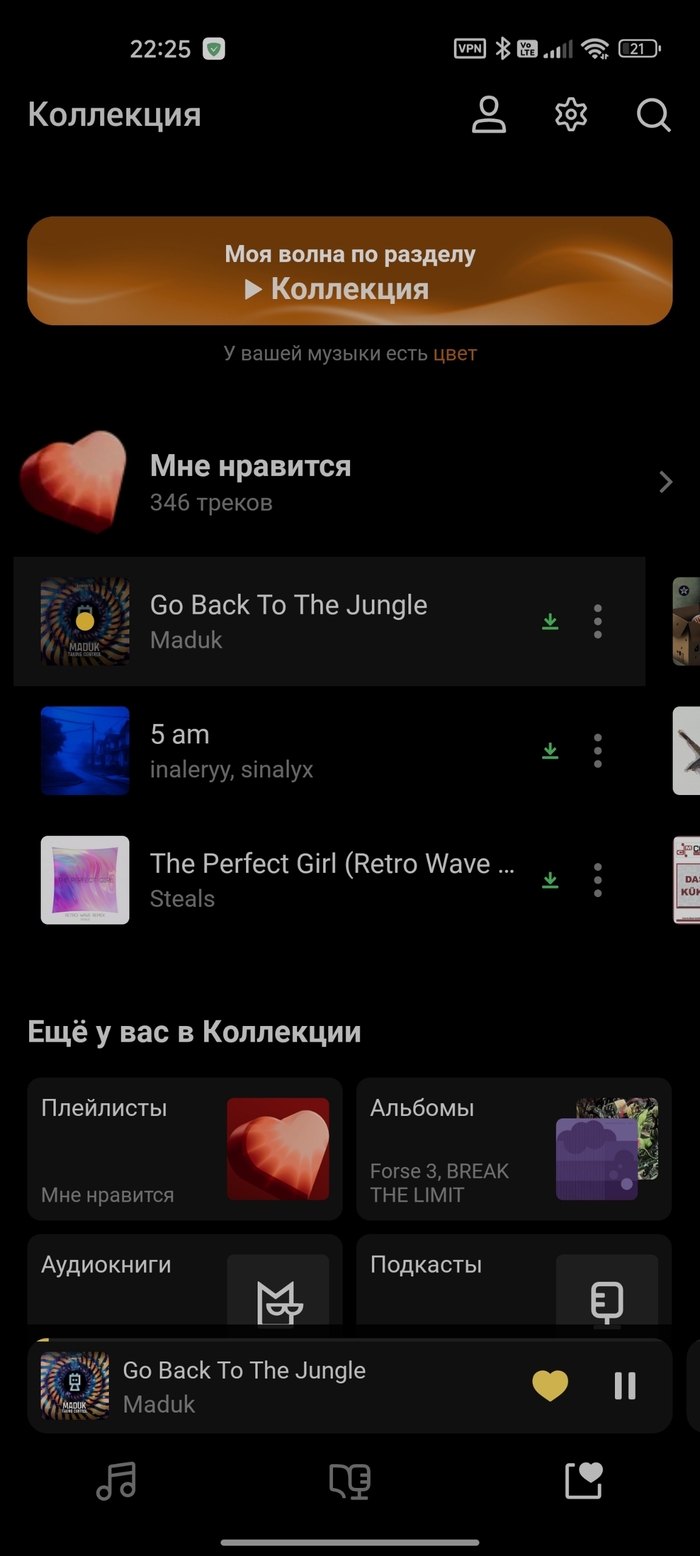Image resolution: width=700 pixels, height=1556 pixels.
Task: Pause the currently playing track
Action: point(625,1385)
